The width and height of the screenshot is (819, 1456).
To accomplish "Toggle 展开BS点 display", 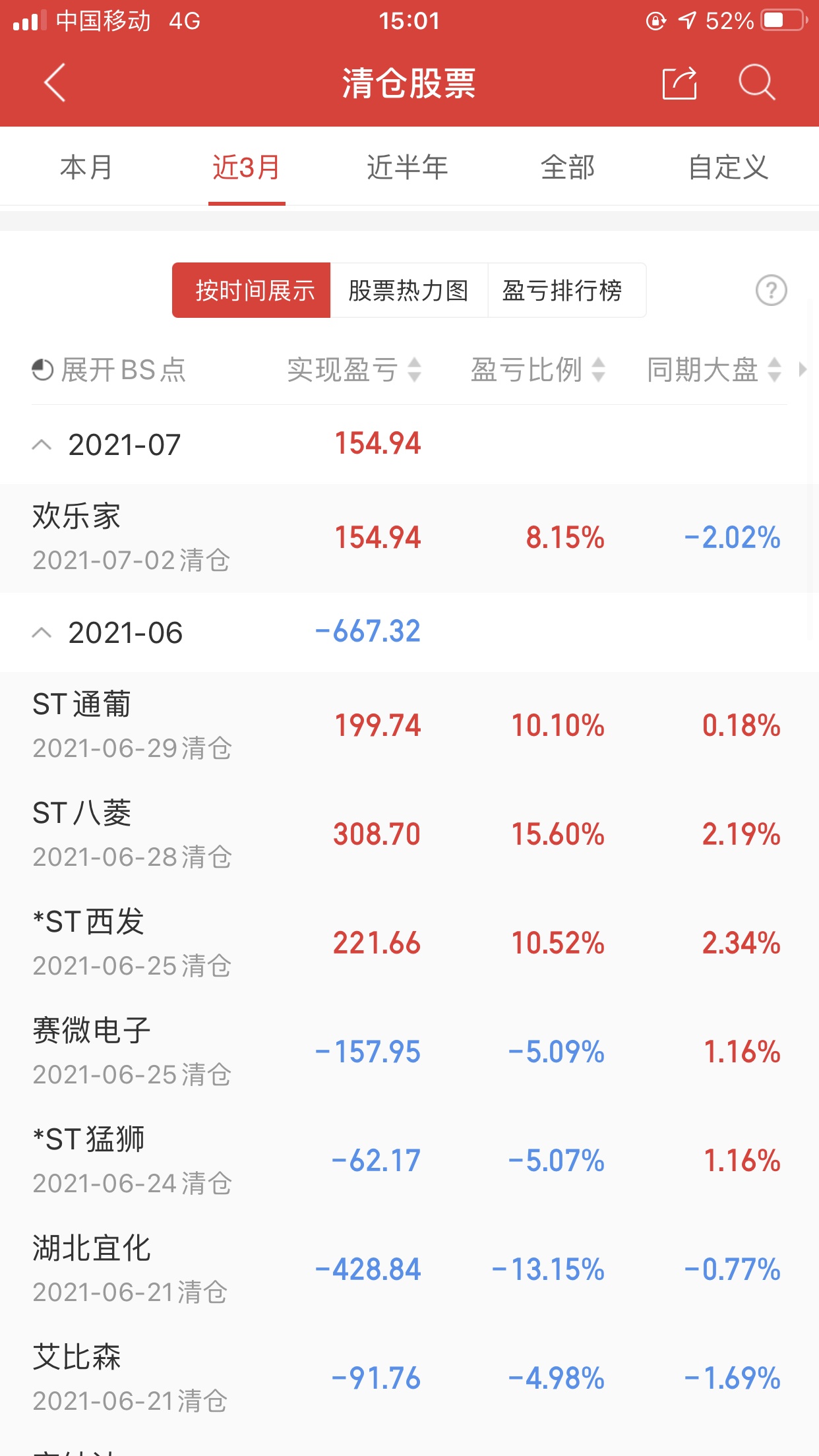I will click(109, 370).
